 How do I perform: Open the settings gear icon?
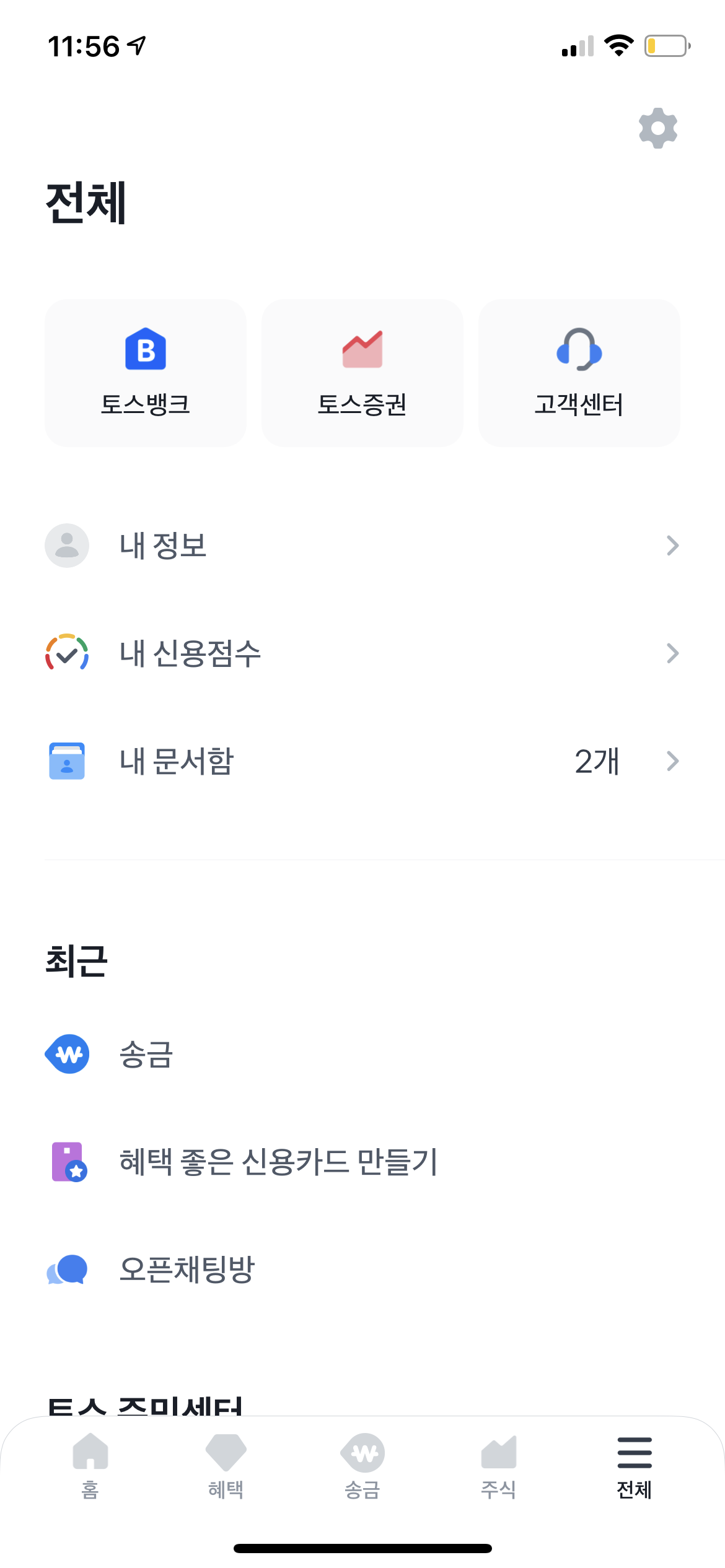(657, 128)
